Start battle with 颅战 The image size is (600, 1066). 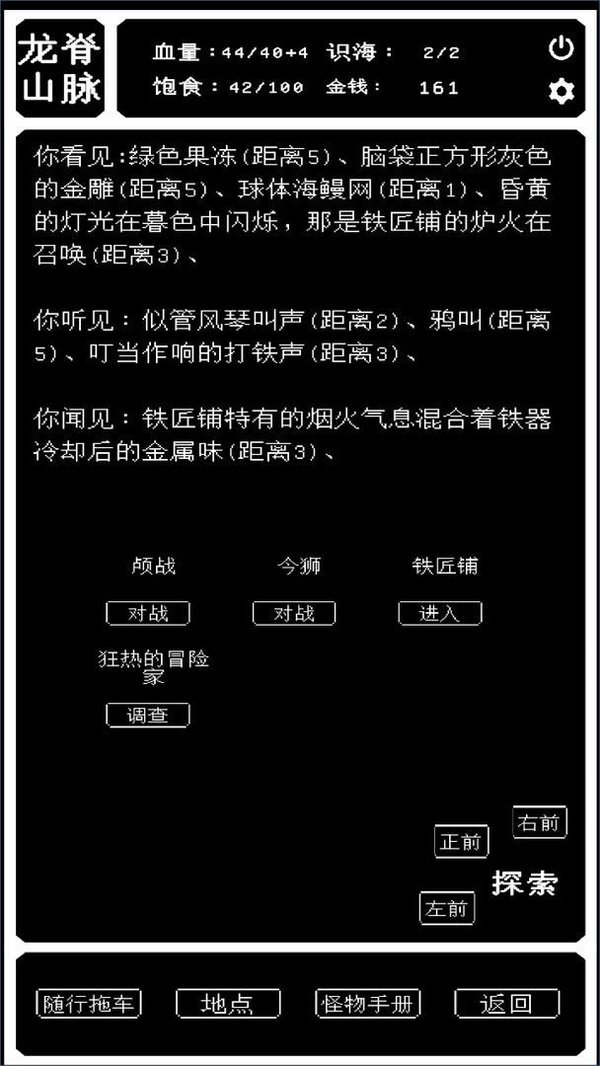[x=148, y=613]
